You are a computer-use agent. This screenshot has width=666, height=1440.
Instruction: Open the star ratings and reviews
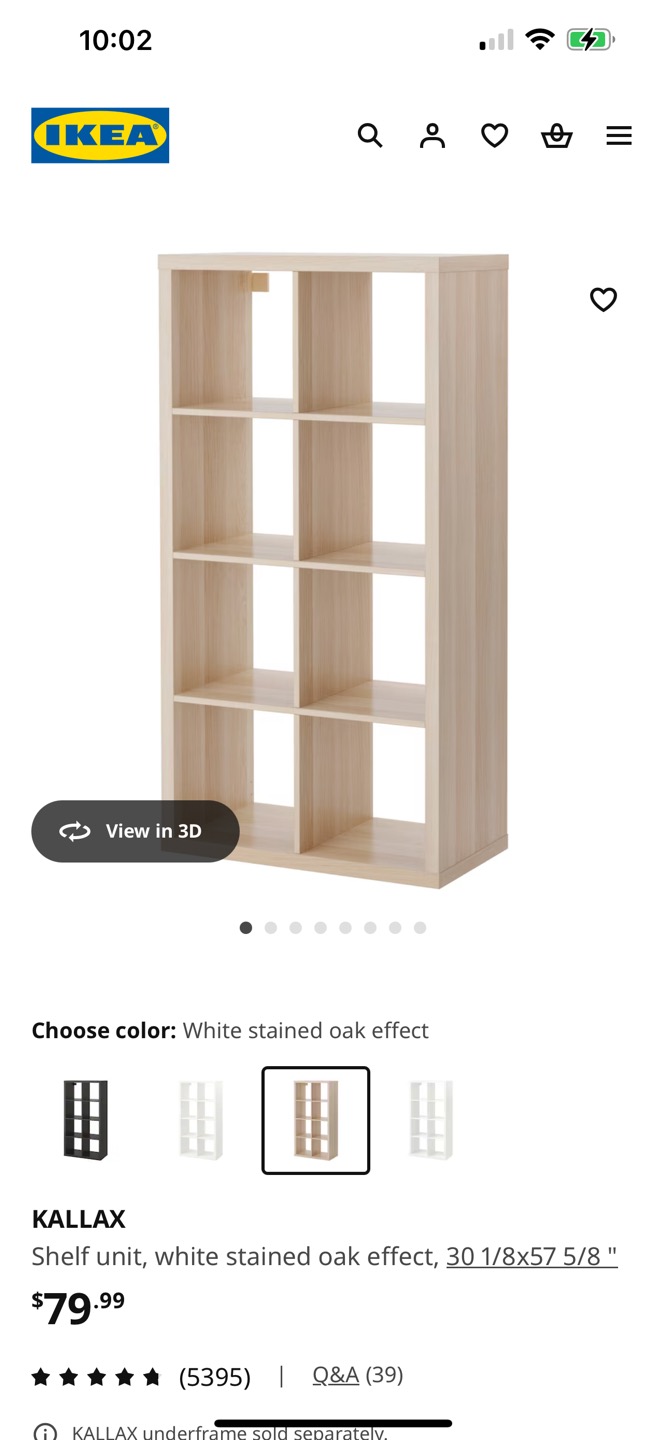[141, 1377]
